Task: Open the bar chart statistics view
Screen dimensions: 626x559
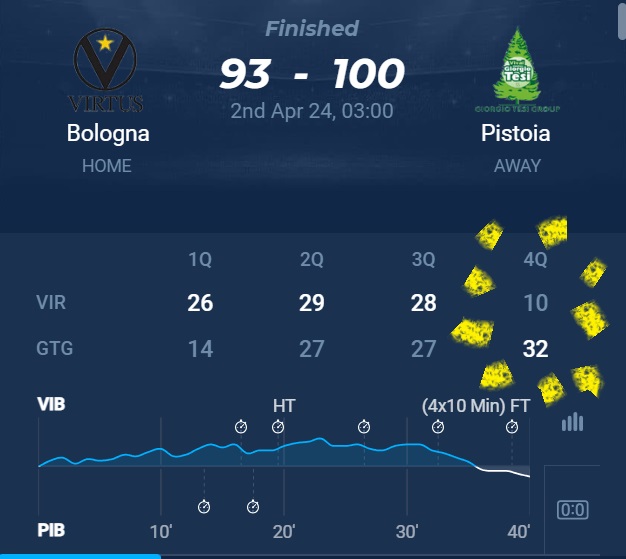Action: tap(572, 422)
